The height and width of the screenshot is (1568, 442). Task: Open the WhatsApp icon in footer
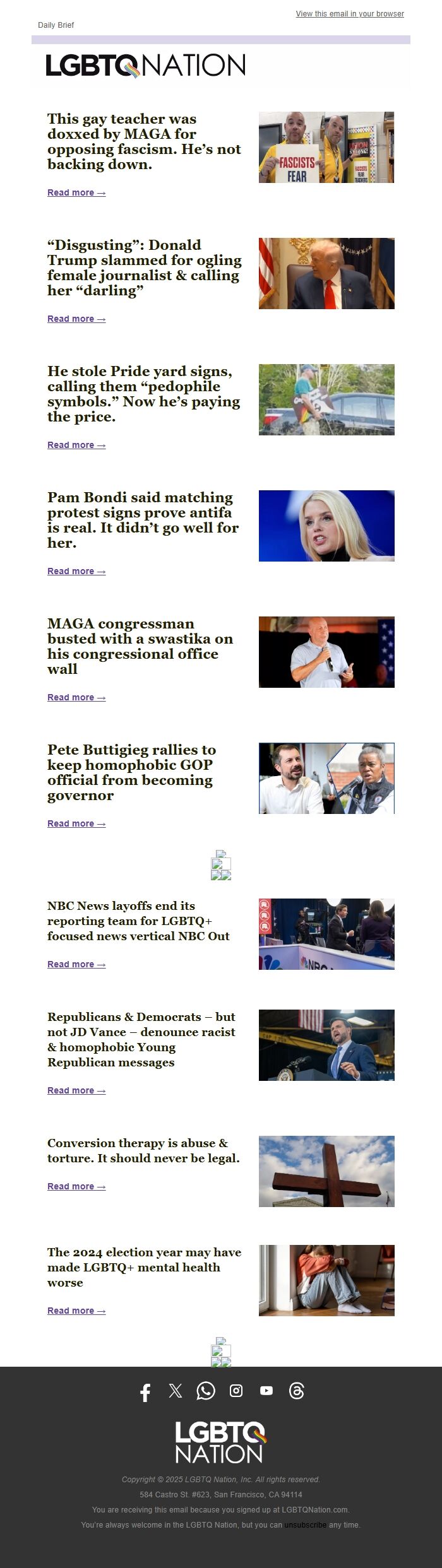(206, 1391)
